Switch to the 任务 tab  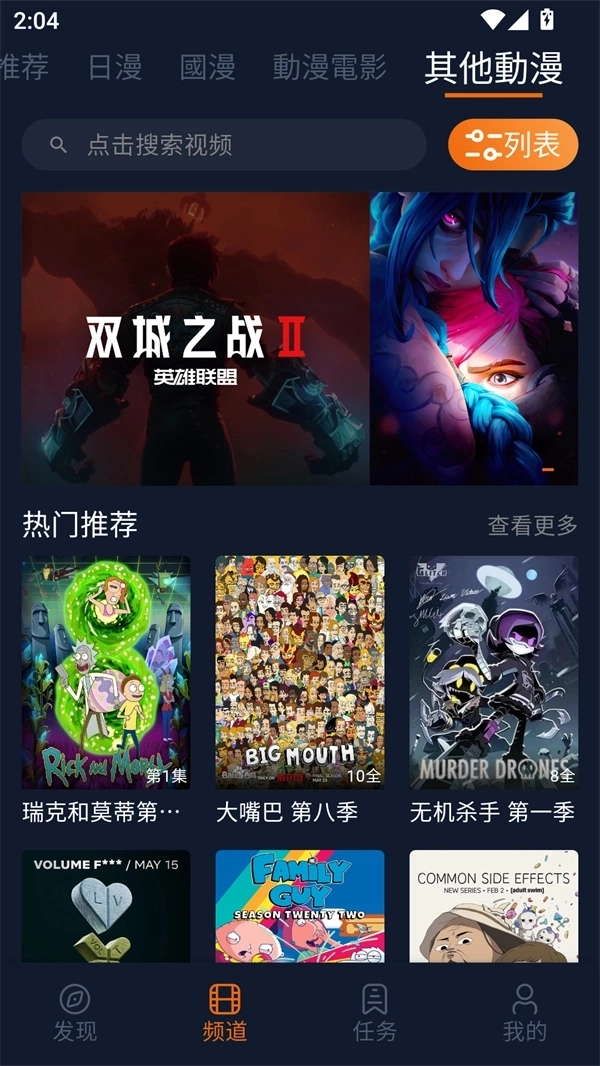pyautogui.click(x=375, y=1012)
